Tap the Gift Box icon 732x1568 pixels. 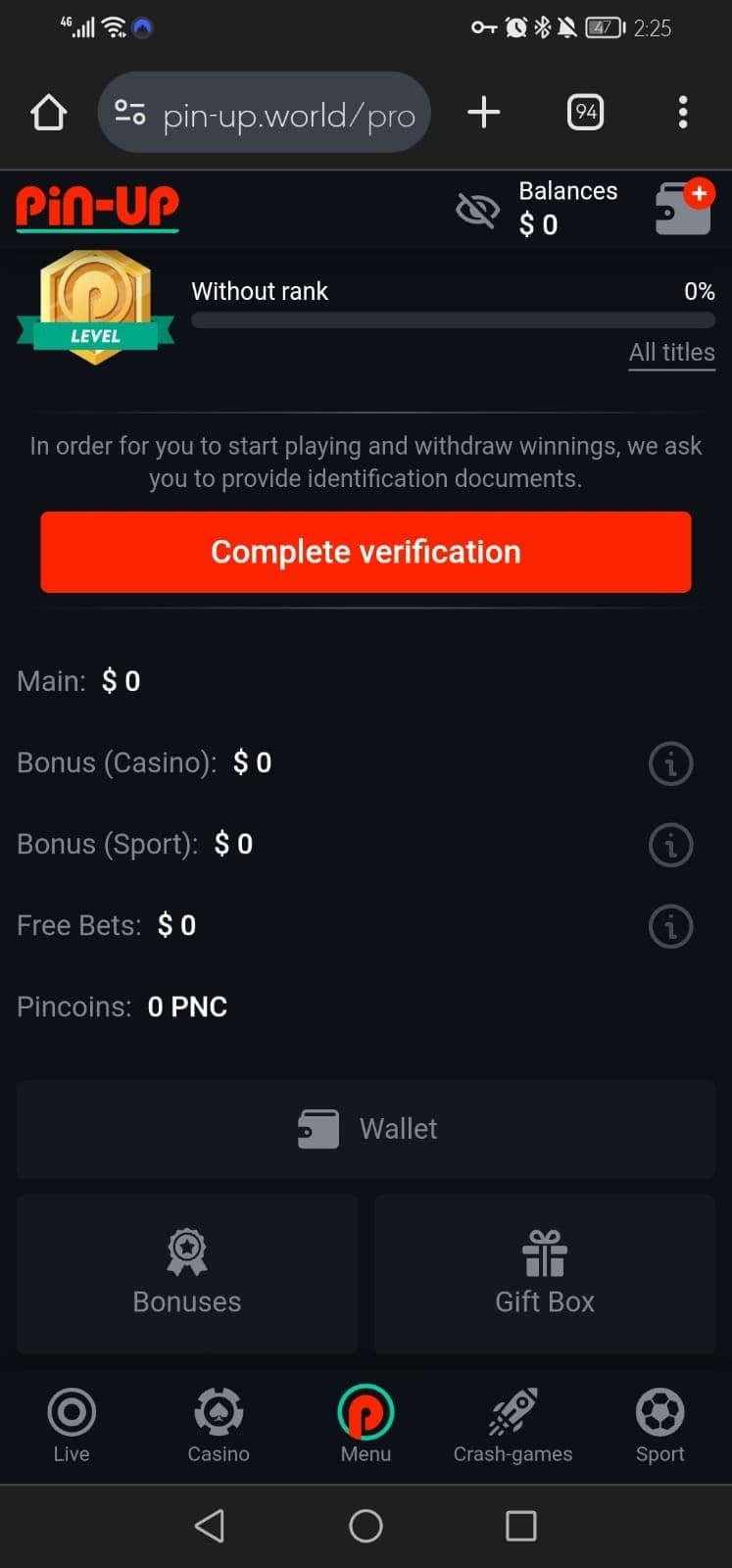coord(544,1254)
